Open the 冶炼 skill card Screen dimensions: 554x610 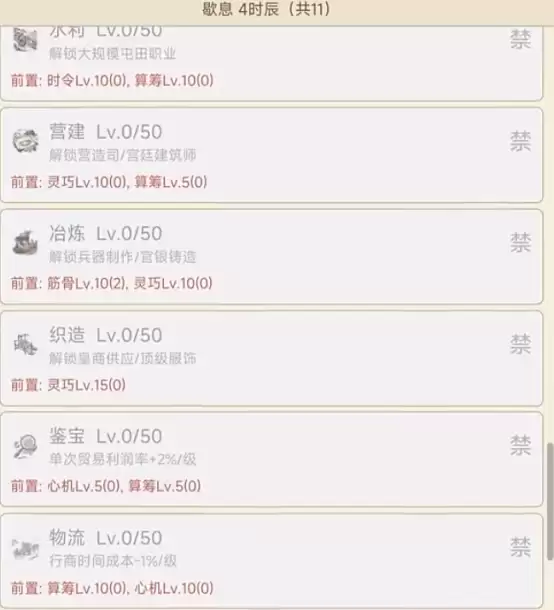[272, 257]
